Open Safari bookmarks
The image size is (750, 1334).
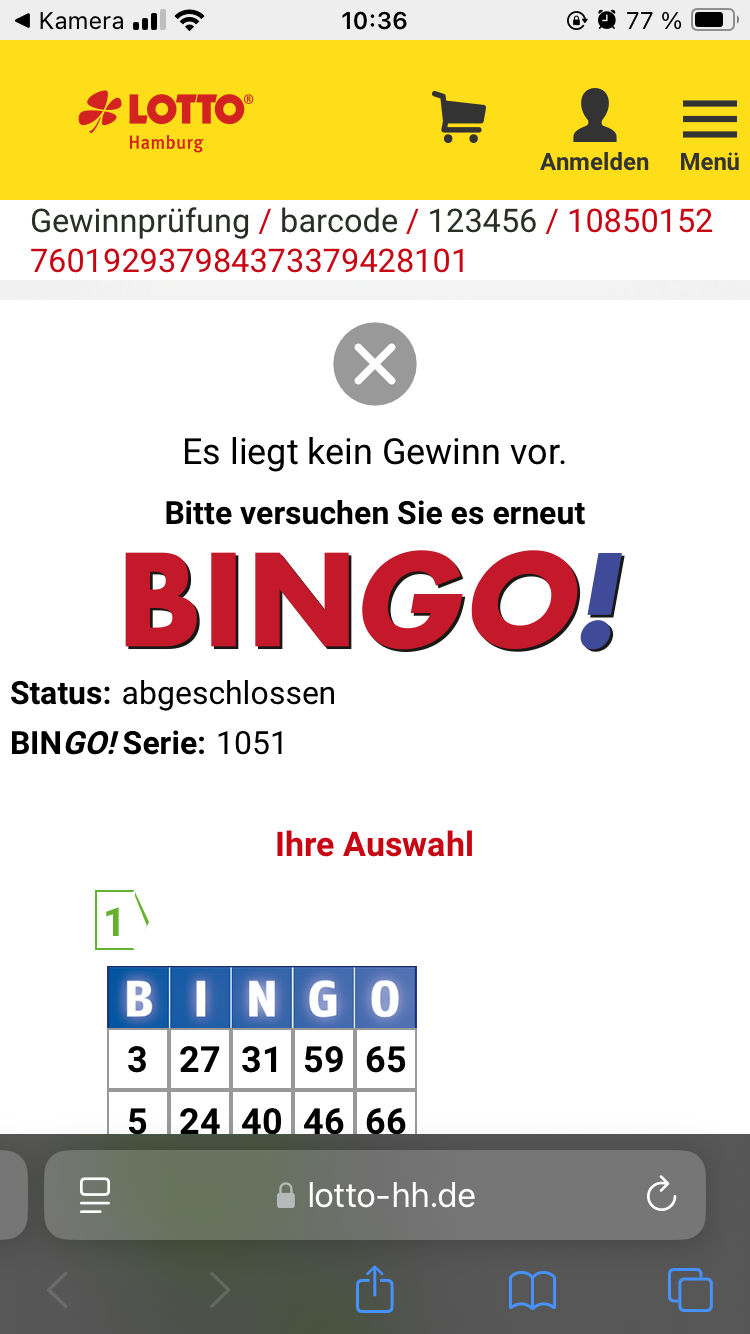(532, 1290)
